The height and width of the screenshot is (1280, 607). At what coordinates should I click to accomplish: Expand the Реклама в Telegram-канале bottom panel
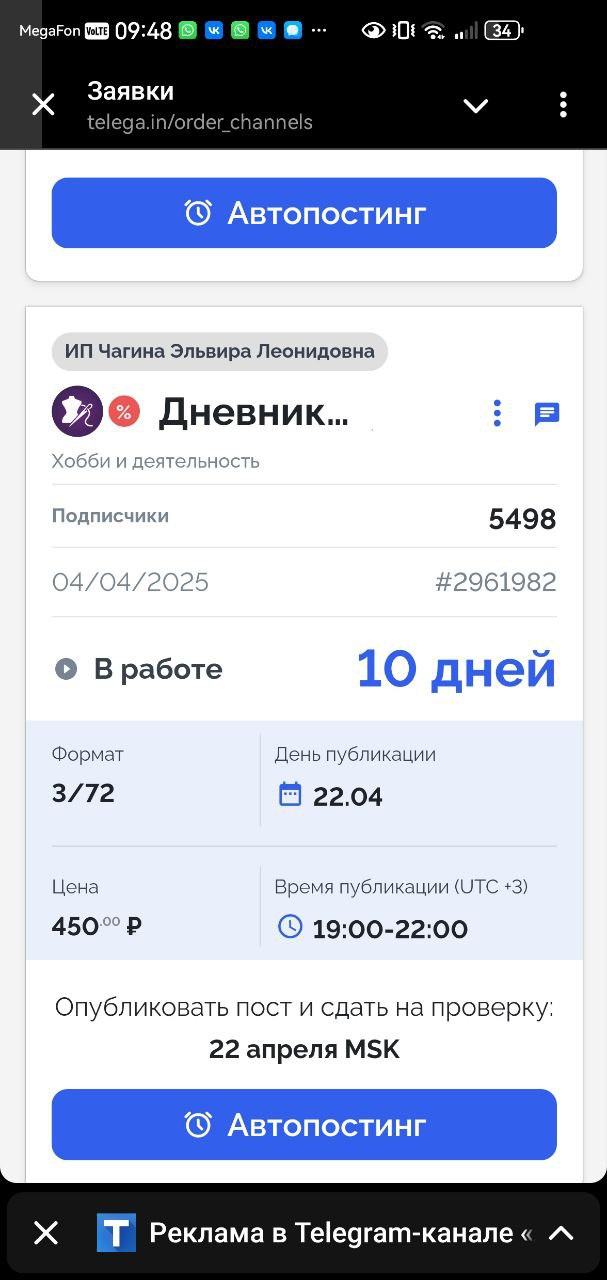(x=562, y=1233)
